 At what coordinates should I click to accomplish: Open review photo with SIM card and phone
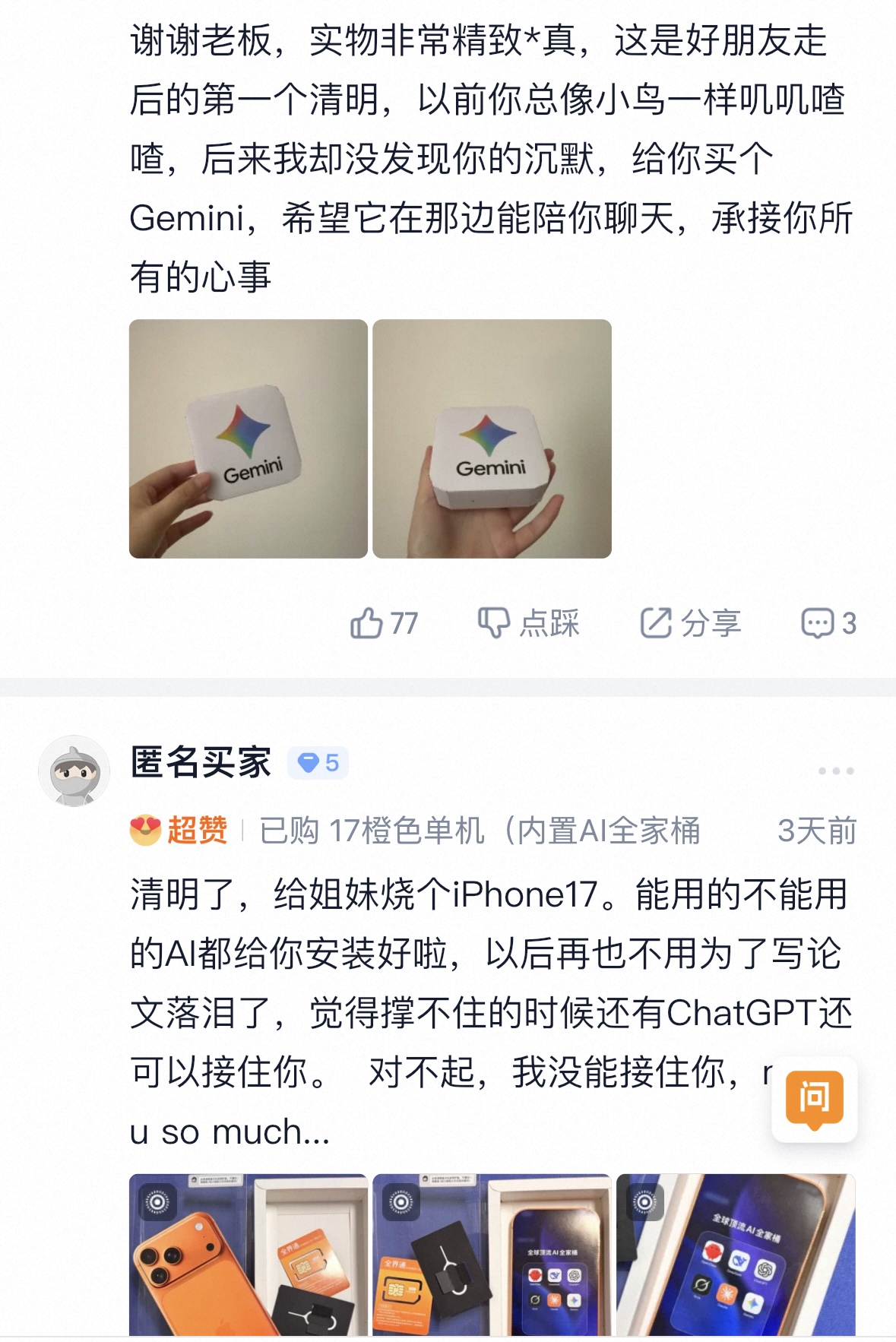point(492,1255)
